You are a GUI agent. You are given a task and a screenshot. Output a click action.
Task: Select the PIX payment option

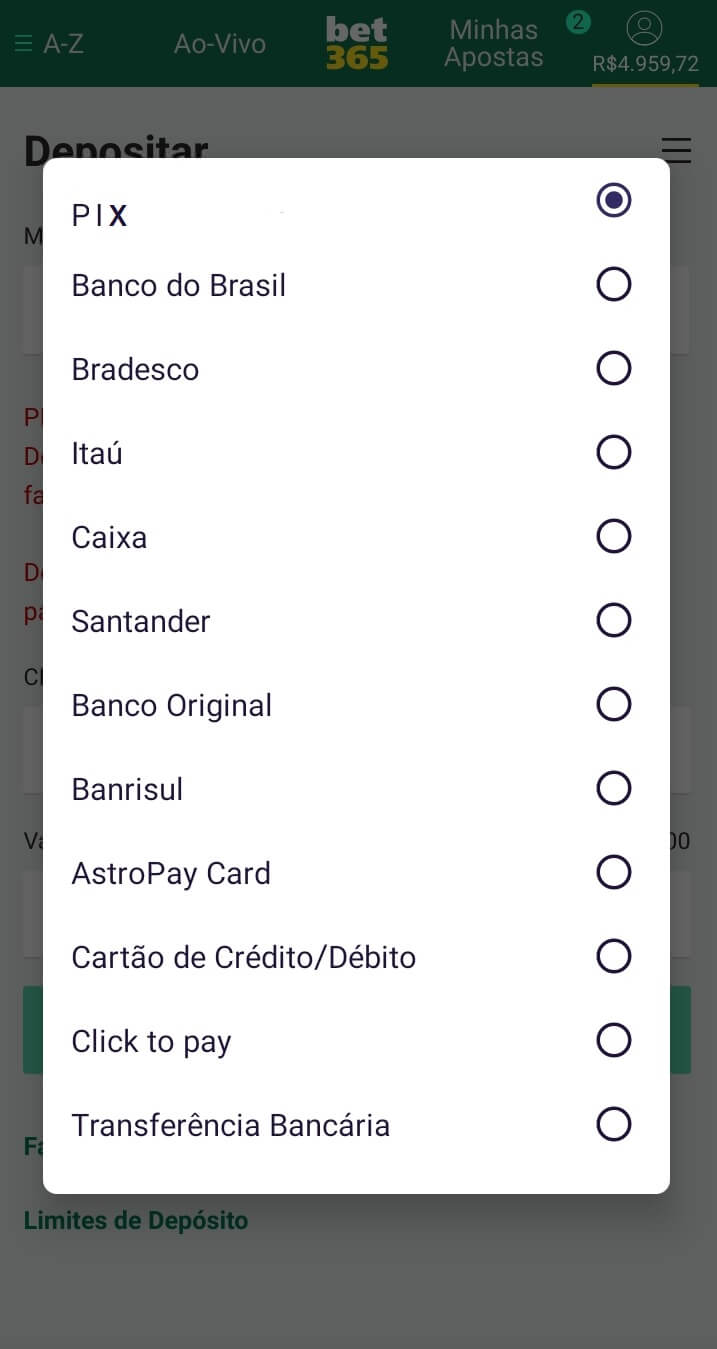coord(356,203)
